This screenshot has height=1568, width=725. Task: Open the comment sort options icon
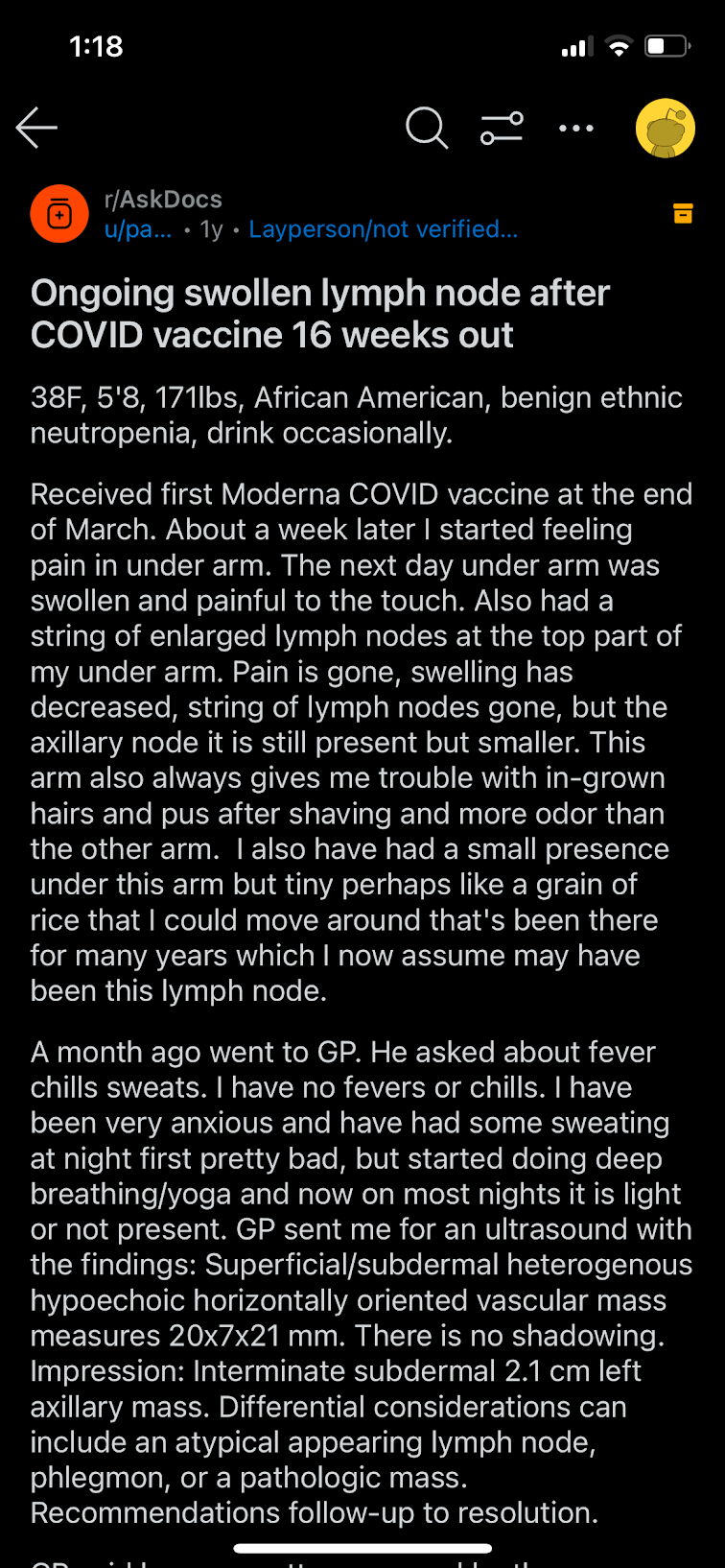[x=502, y=128]
